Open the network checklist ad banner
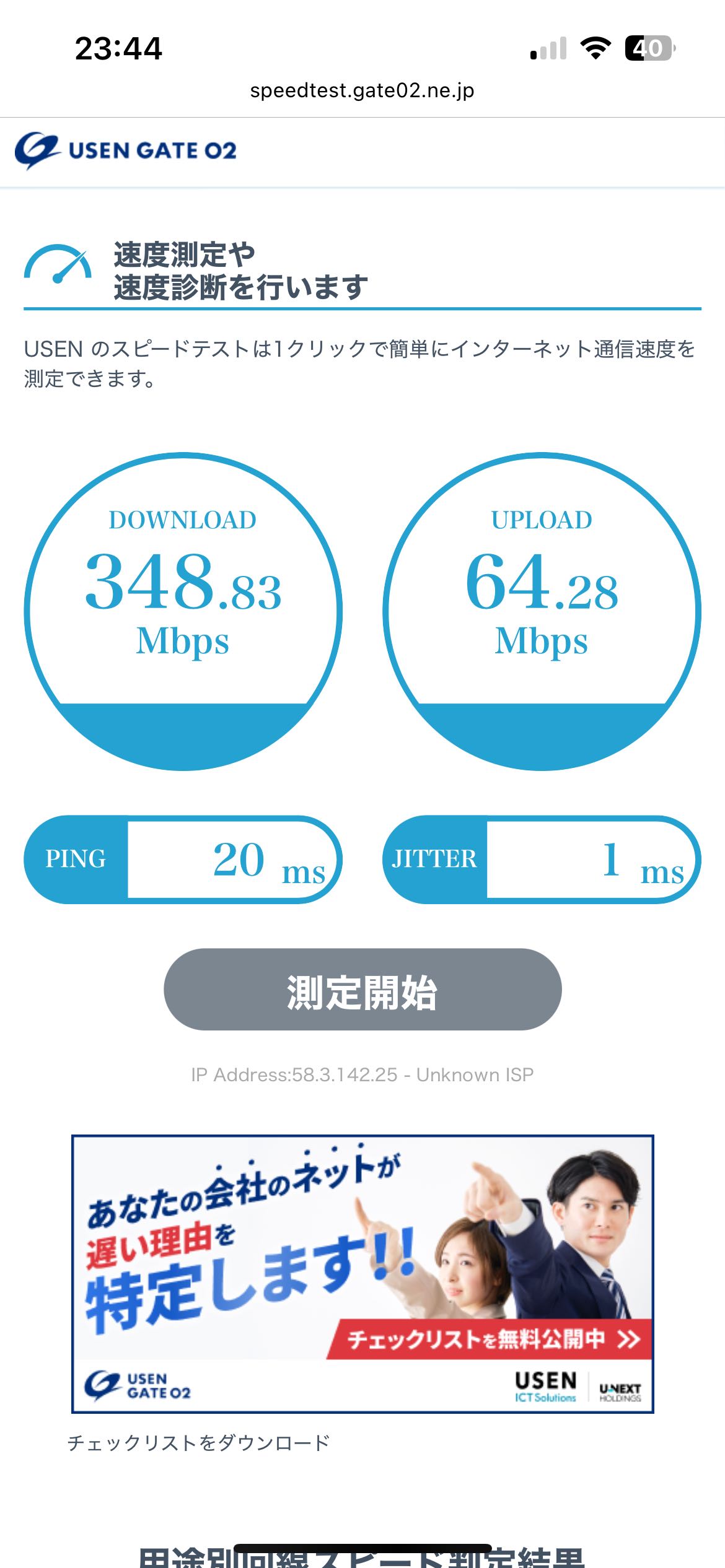Screen dimensions: 725x1568 point(362,1274)
